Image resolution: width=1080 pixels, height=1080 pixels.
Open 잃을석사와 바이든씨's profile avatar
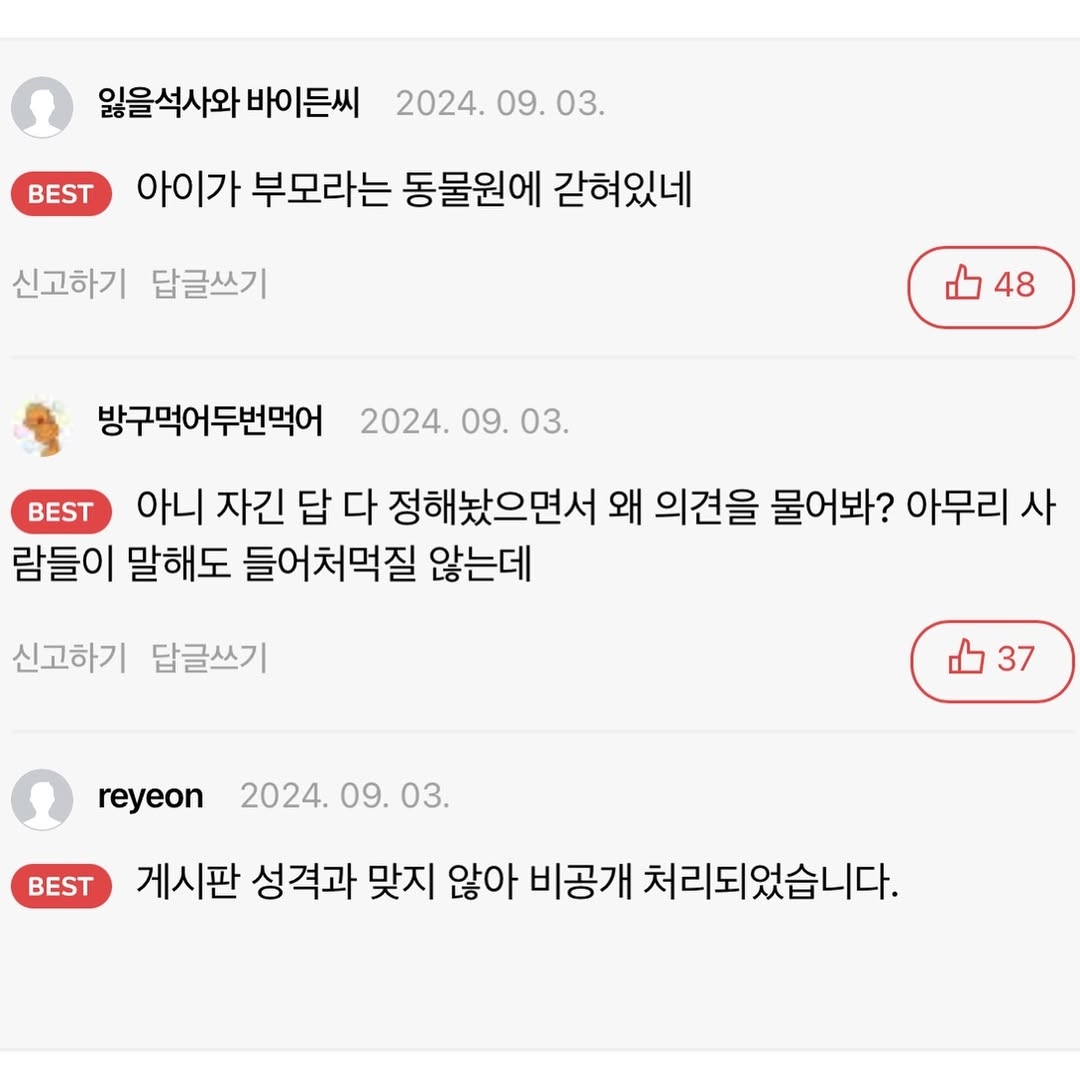tap(42, 106)
